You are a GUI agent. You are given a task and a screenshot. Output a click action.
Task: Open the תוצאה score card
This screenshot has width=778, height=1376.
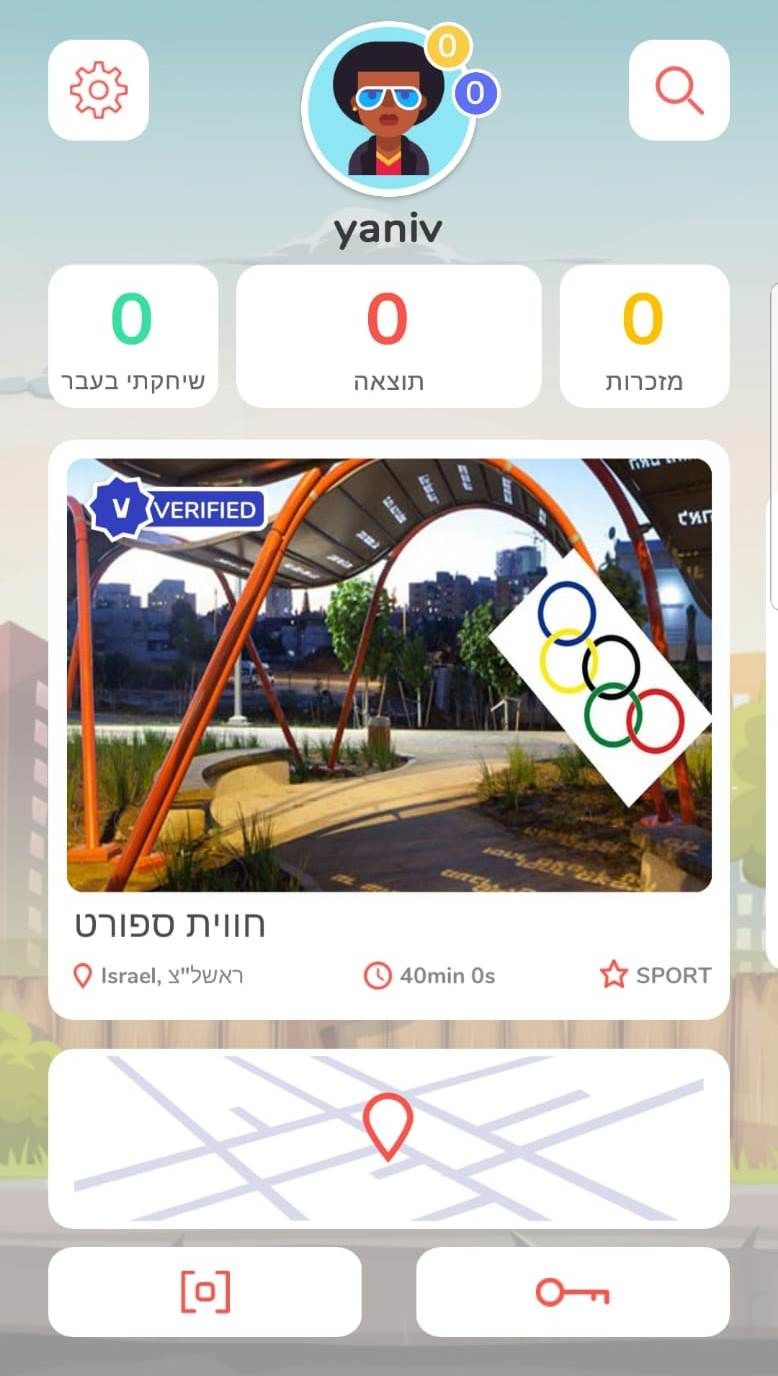click(x=389, y=336)
